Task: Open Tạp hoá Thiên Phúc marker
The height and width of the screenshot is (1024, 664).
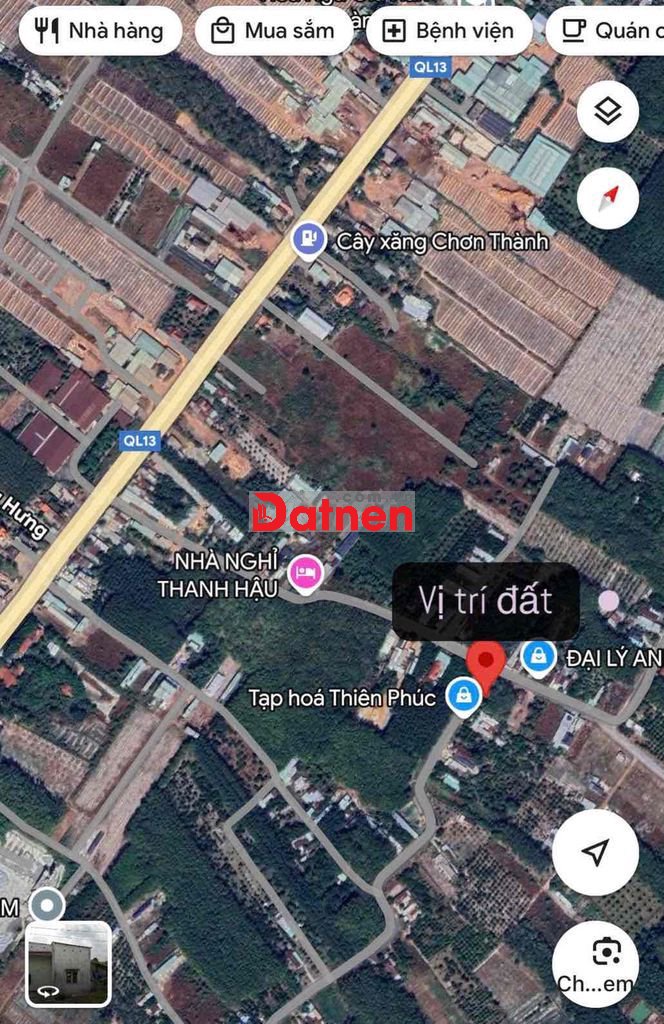Action: click(463, 695)
